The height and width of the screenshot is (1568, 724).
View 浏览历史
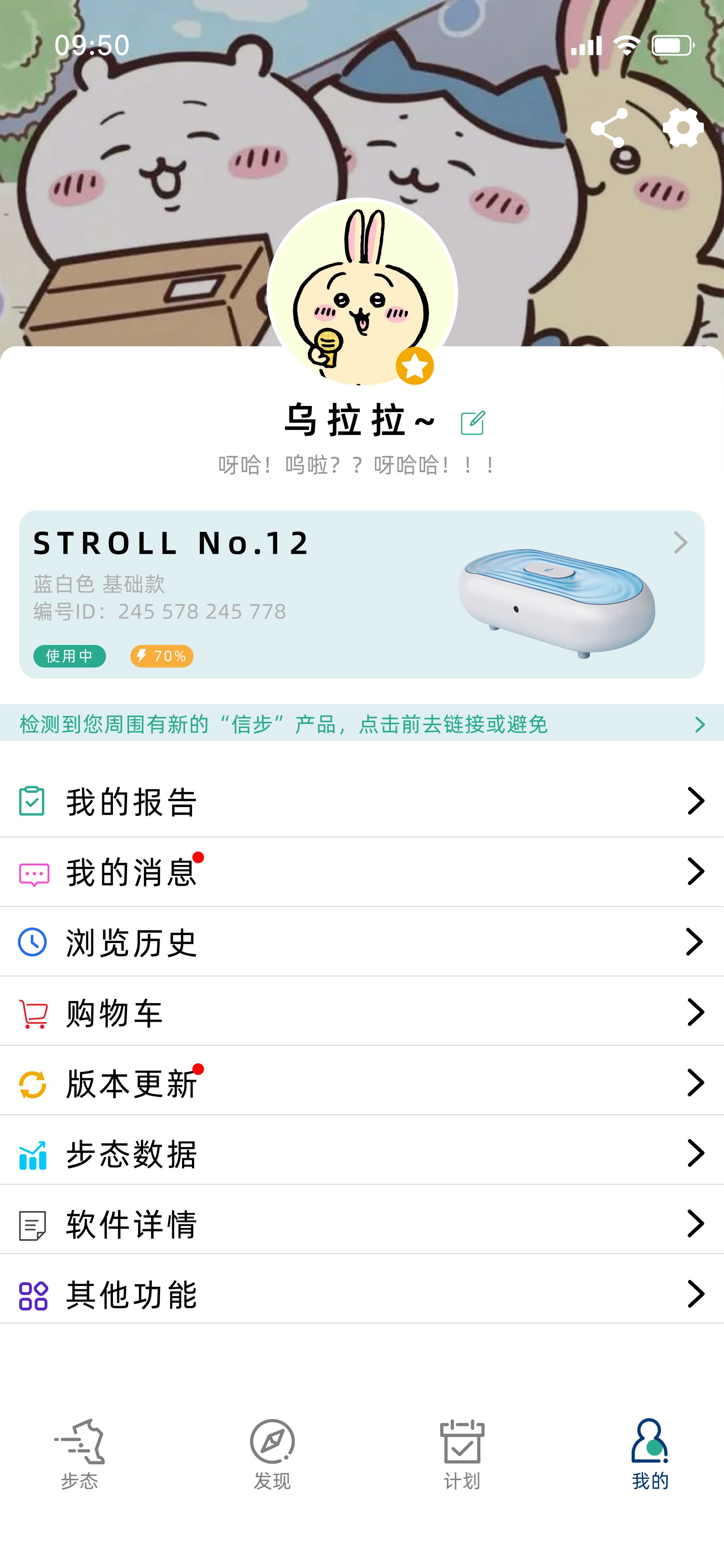(x=361, y=942)
